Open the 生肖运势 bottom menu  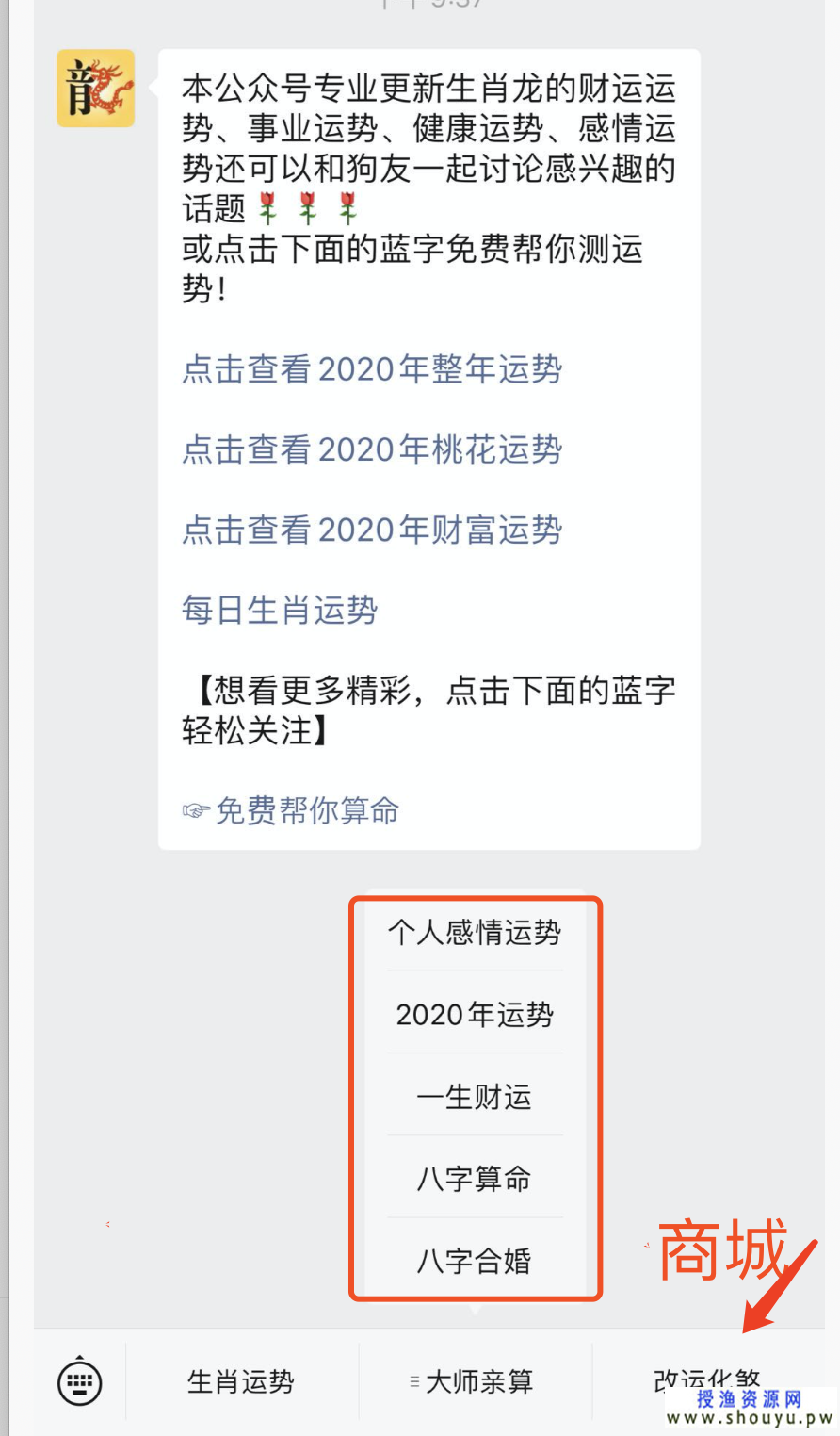point(241,1382)
